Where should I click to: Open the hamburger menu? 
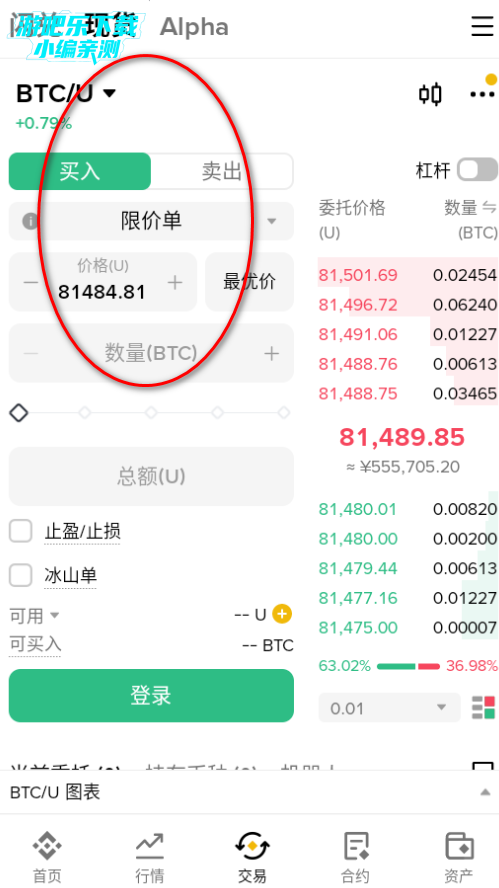482,26
